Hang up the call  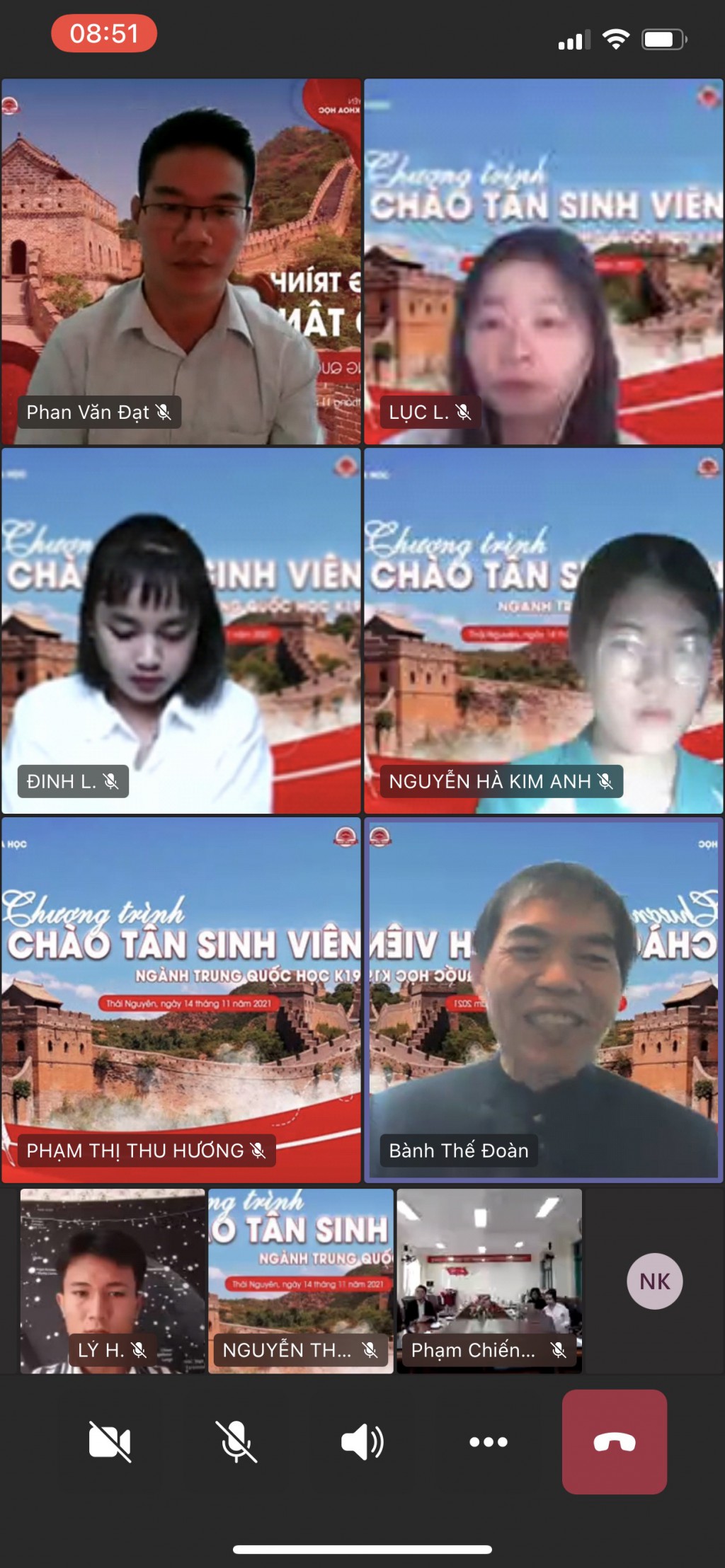[x=614, y=1441]
